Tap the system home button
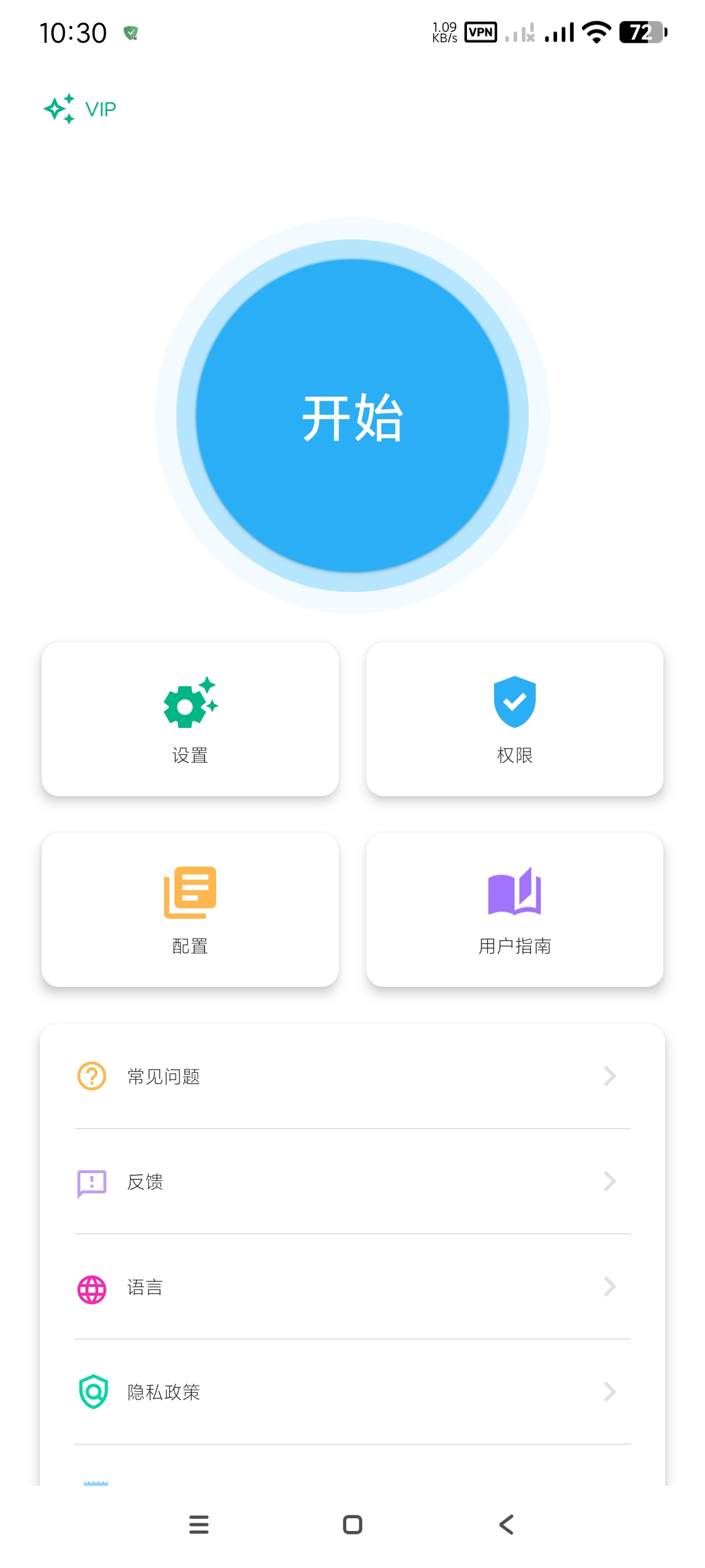705x1568 pixels. tap(352, 1525)
